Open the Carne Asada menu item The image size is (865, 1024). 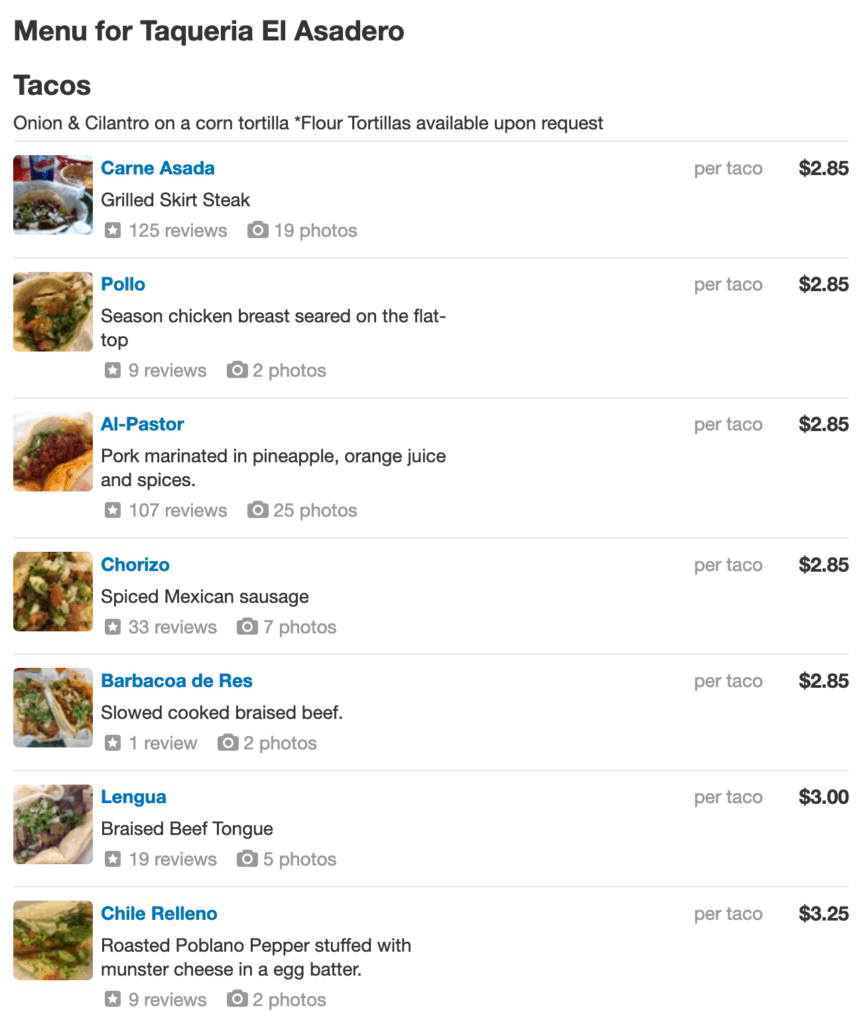point(157,168)
